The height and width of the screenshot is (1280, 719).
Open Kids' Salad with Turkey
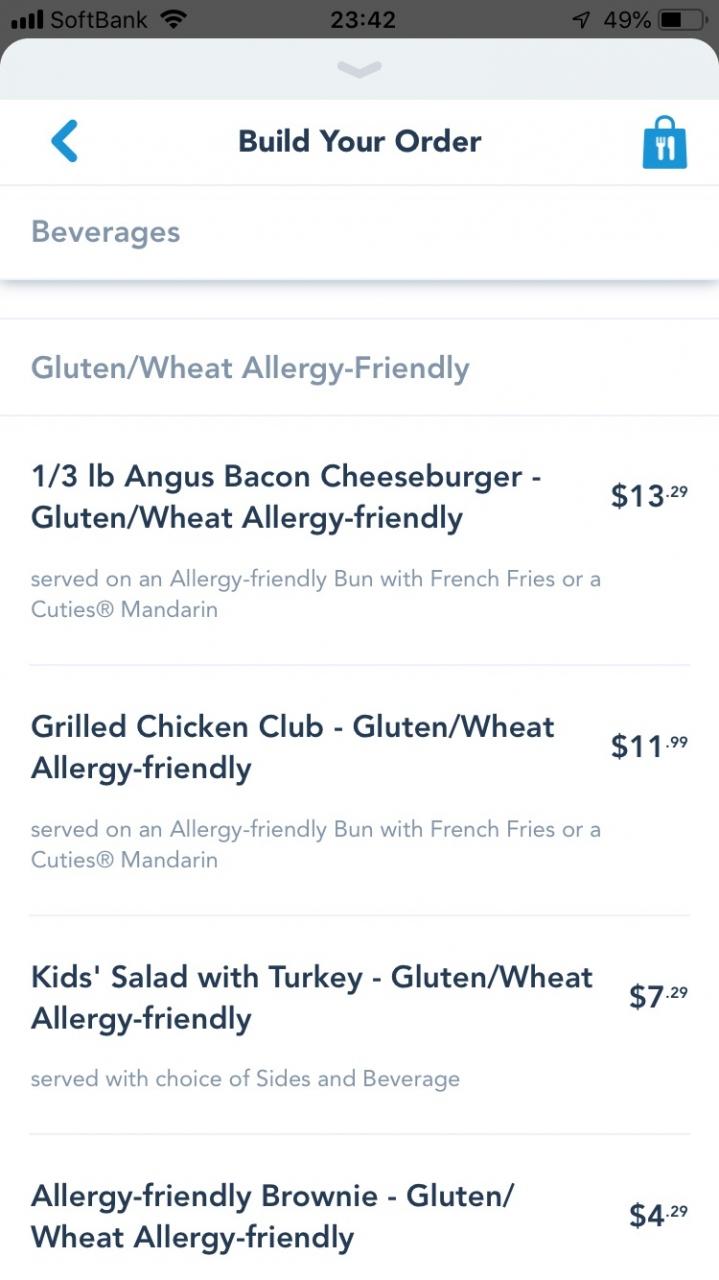click(x=359, y=1026)
